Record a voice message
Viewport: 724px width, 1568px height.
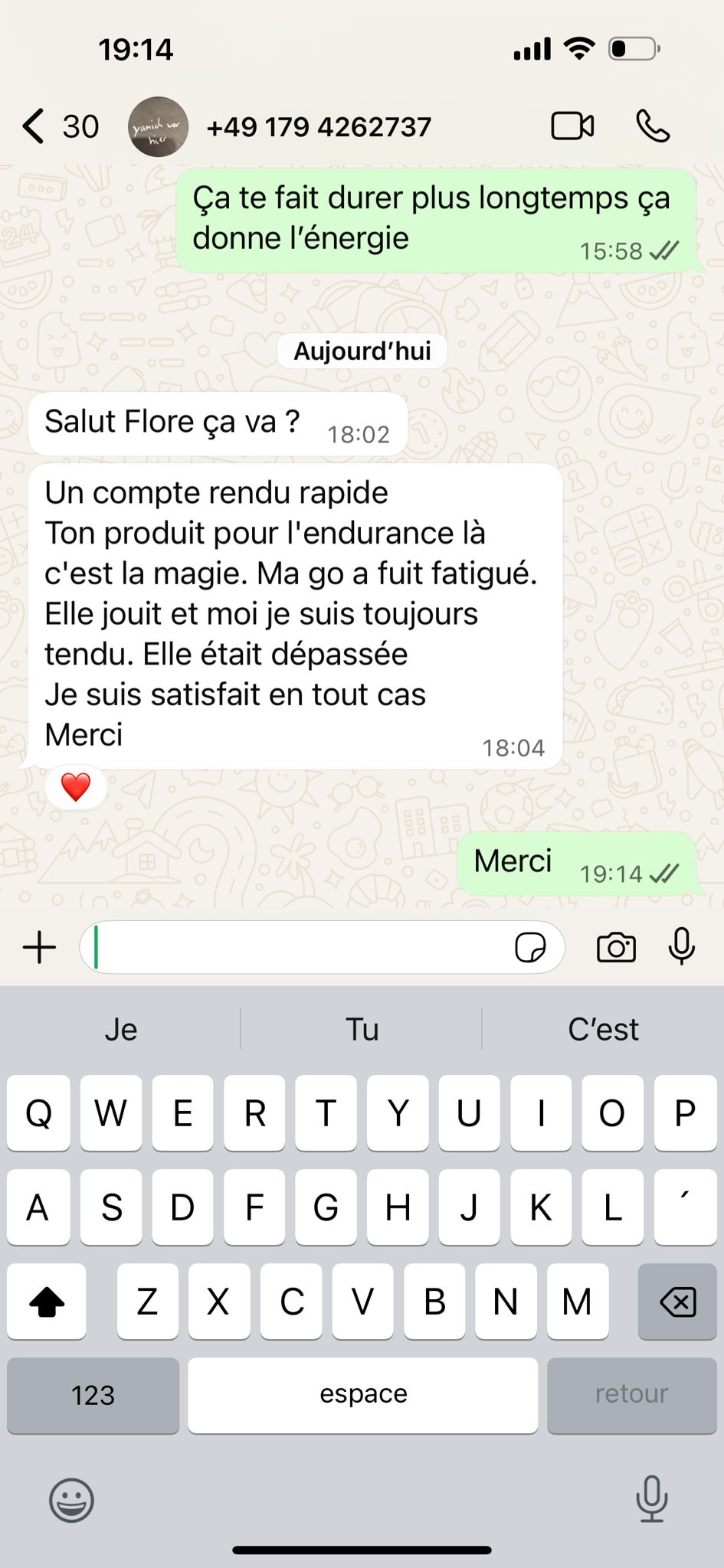681,946
